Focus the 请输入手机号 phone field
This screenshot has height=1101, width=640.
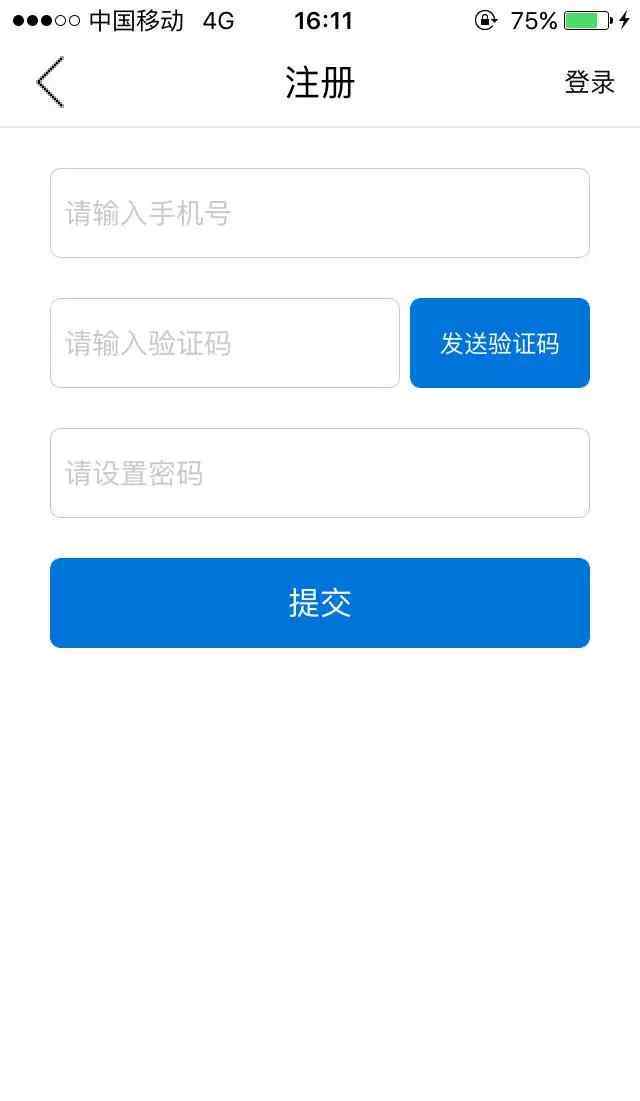[x=320, y=213]
